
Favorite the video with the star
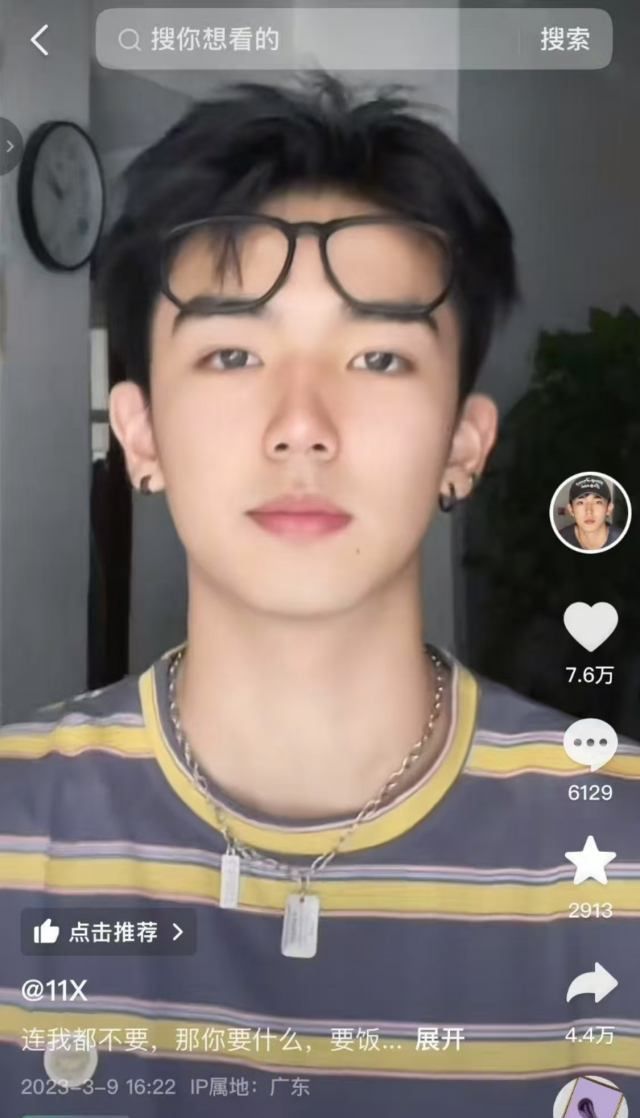pyautogui.click(x=590, y=861)
